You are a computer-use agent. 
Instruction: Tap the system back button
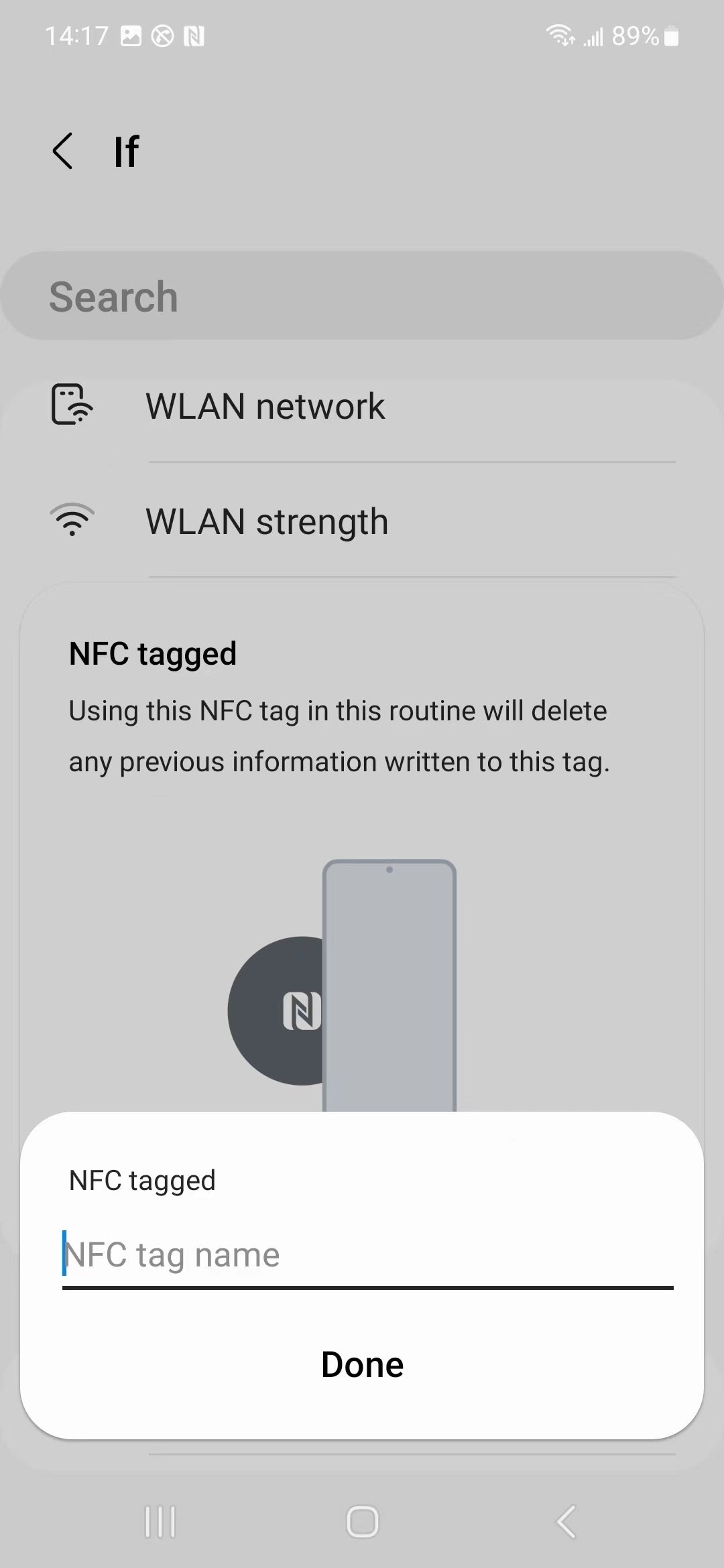pyautogui.click(x=566, y=1521)
